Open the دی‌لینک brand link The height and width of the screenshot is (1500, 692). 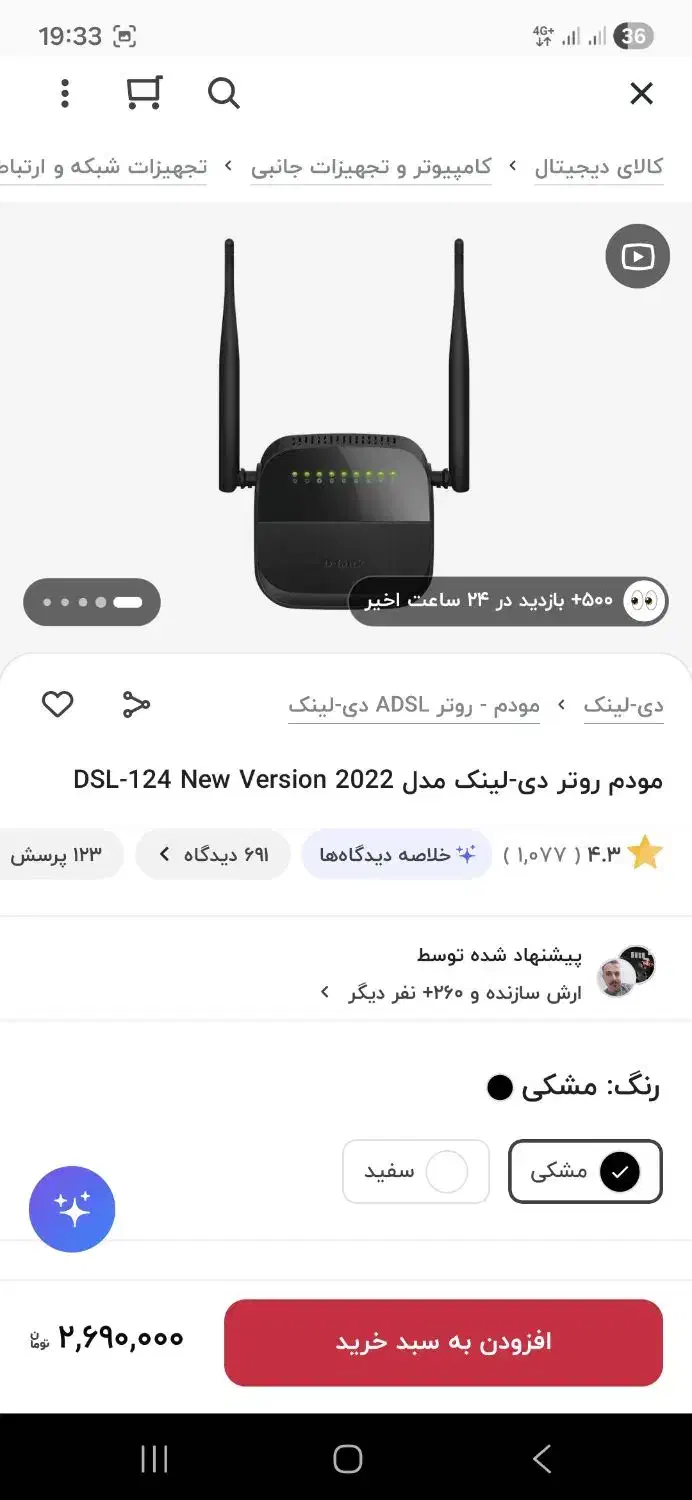click(x=623, y=706)
